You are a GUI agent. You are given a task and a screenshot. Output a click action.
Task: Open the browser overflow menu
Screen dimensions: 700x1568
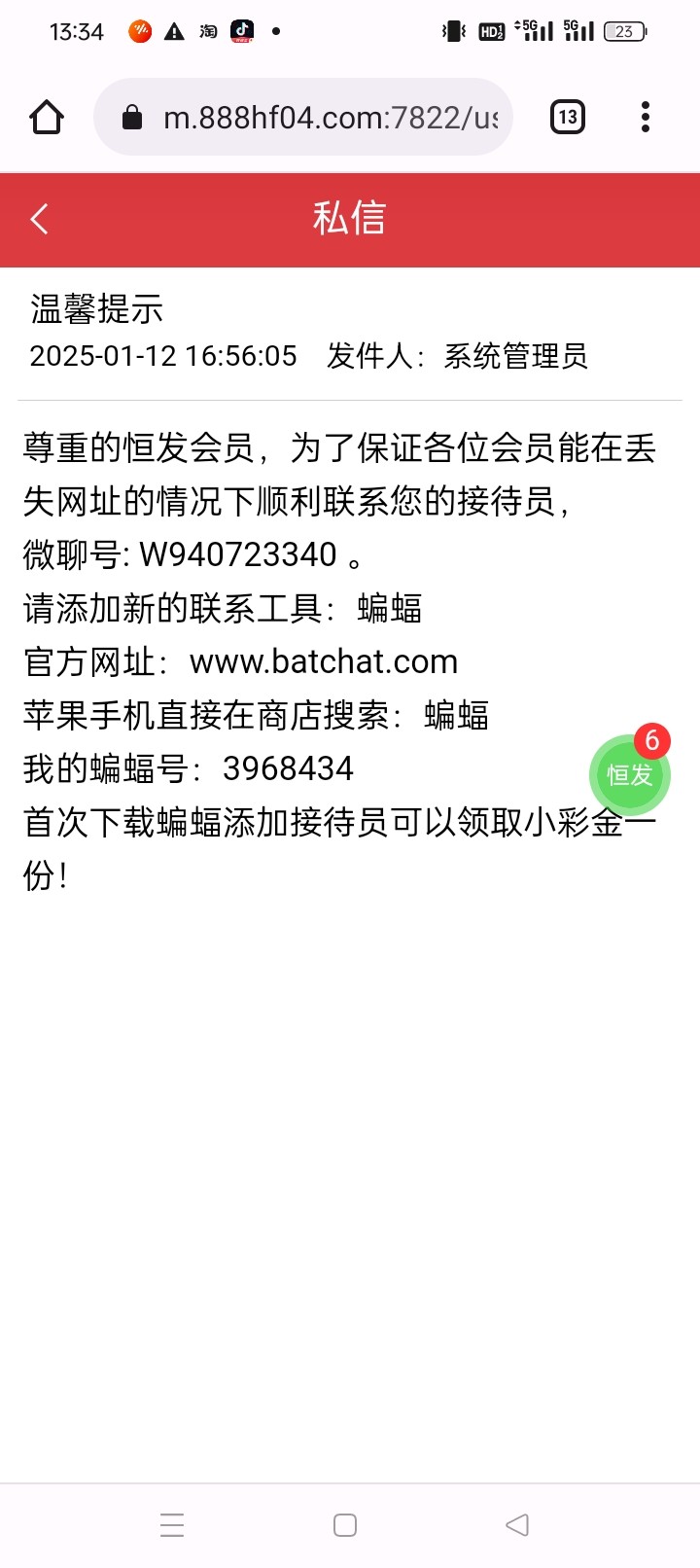click(x=646, y=118)
